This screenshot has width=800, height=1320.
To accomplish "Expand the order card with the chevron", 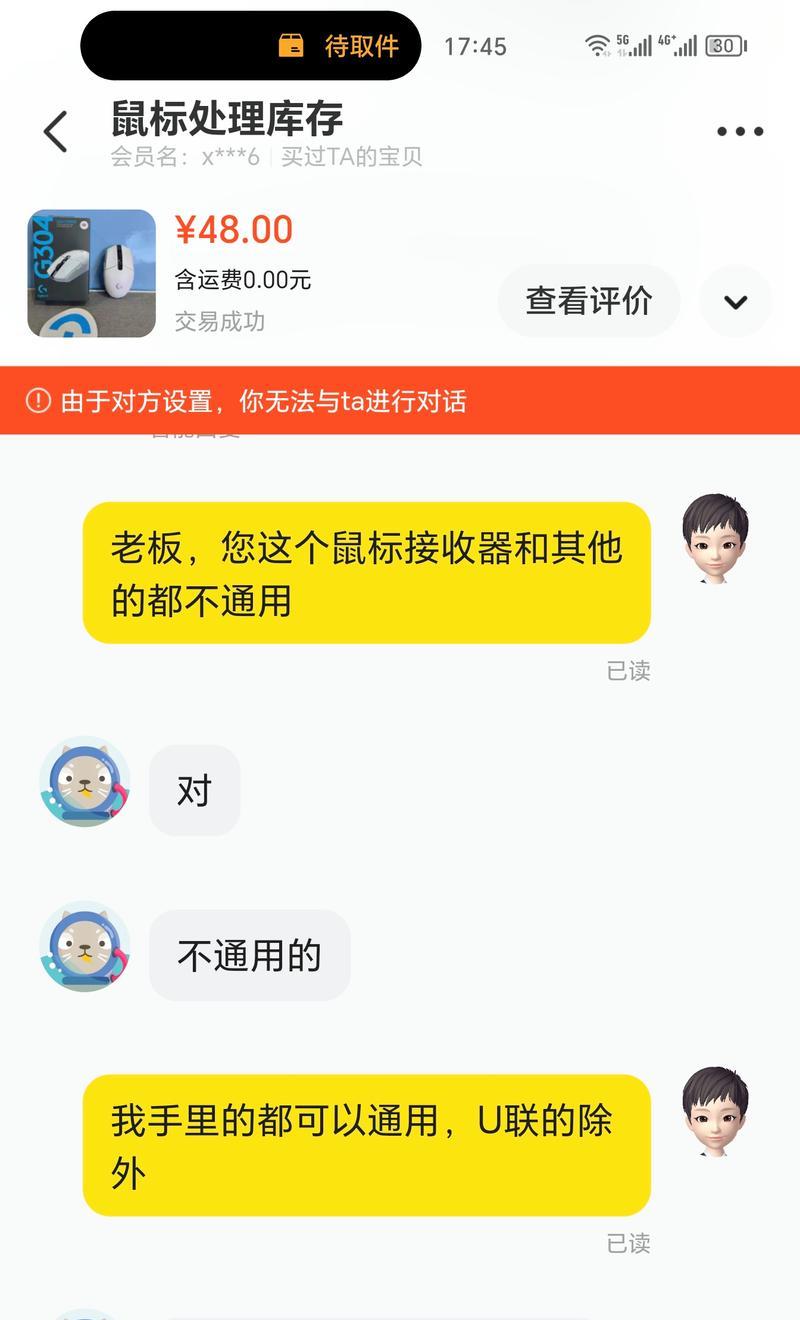I will (x=736, y=302).
